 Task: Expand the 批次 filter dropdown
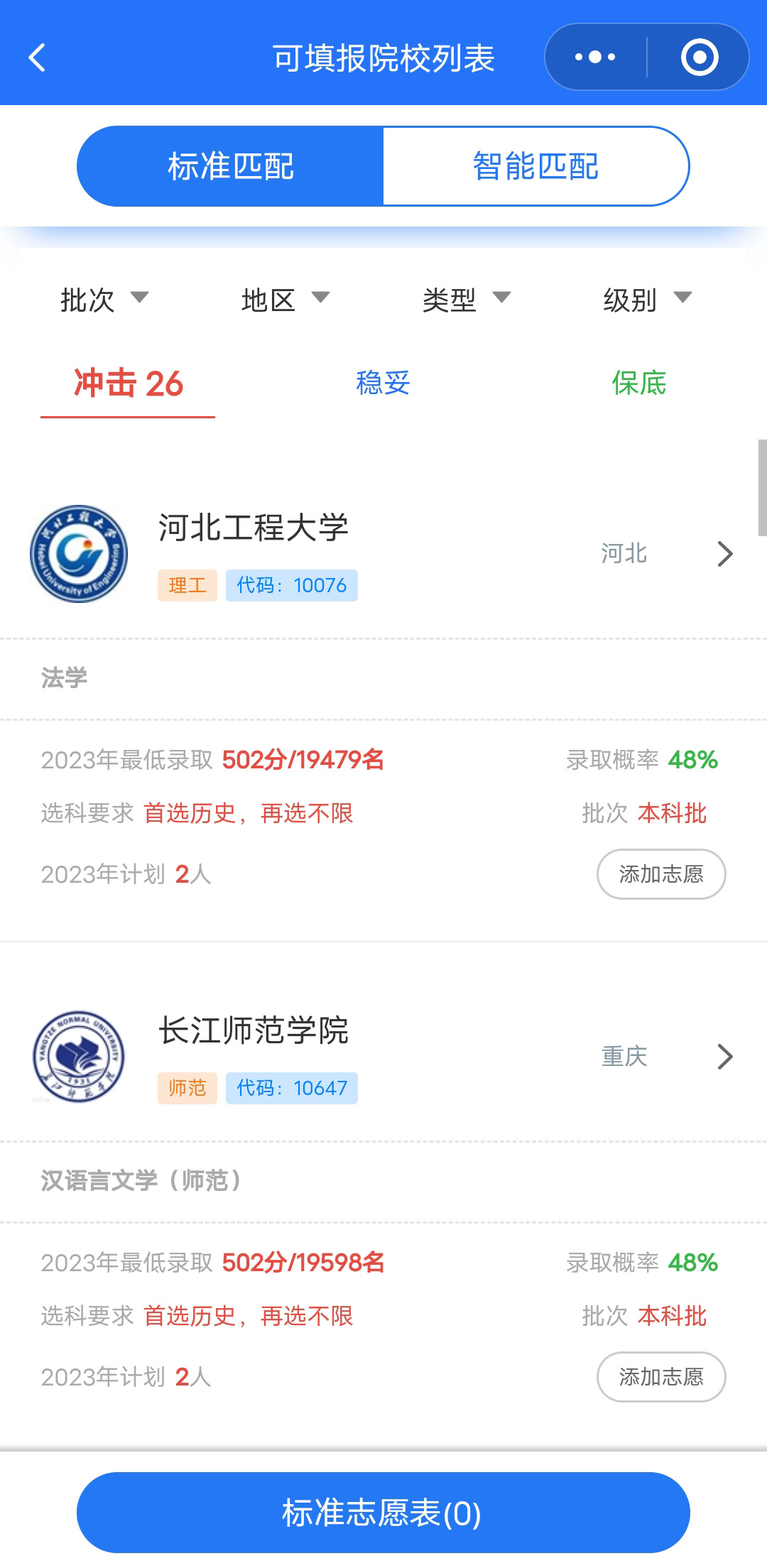pos(104,299)
